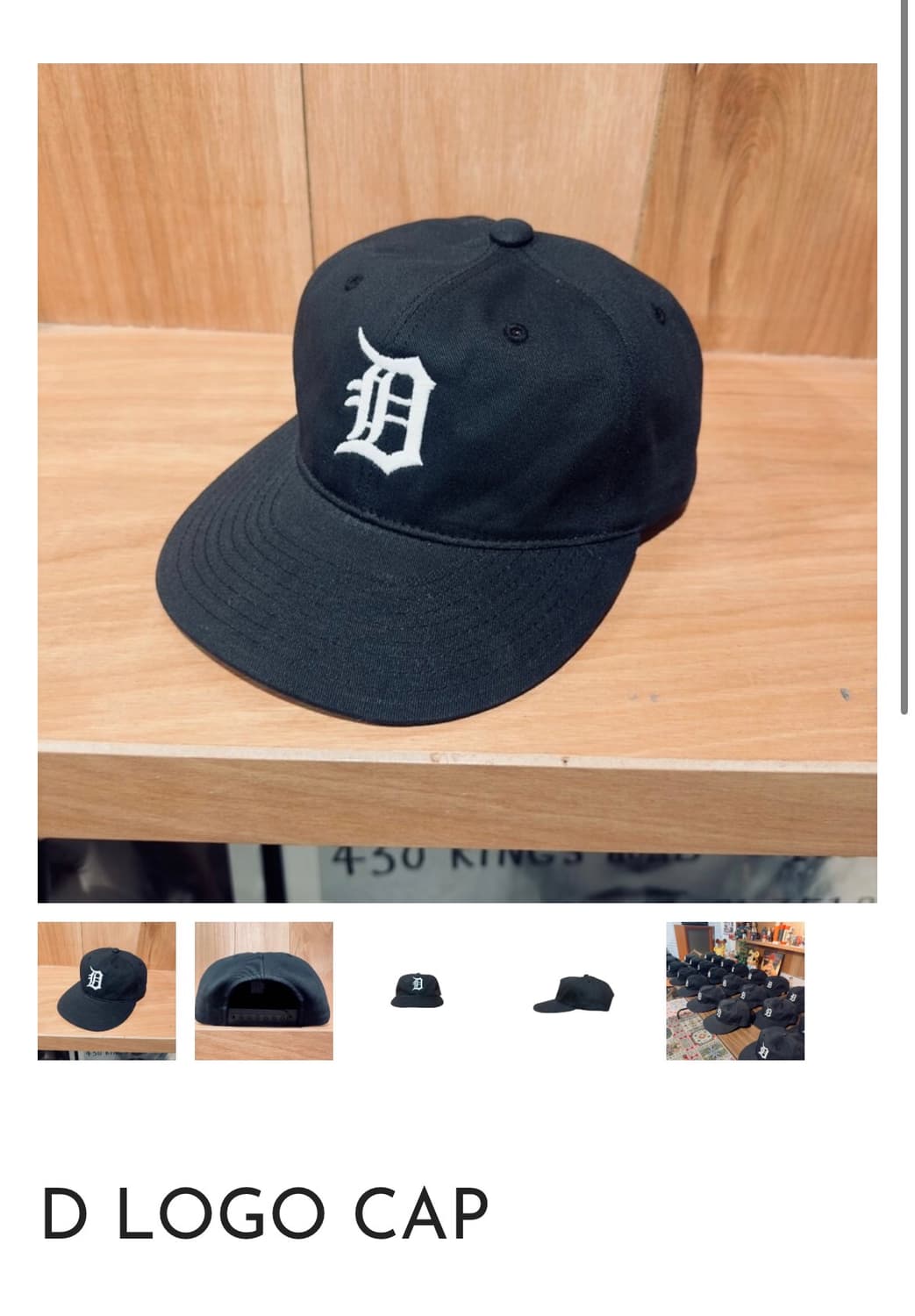Click the page scrollbar on the right
The width and height of the screenshot is (915, 1316).
pyautogui.click(x=907, y=351)
